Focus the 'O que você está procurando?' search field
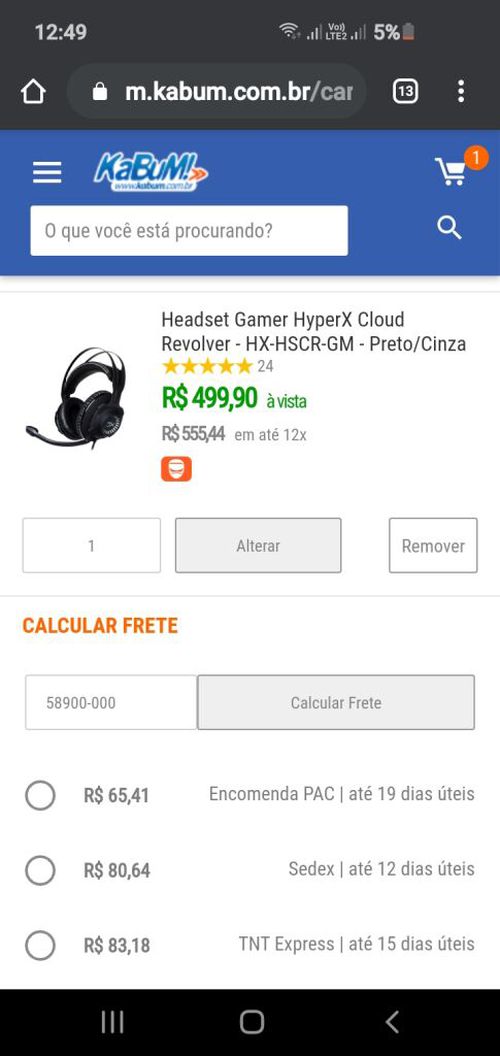Image resolution: width=500 pixels, height=1056 pixels. 189,231
